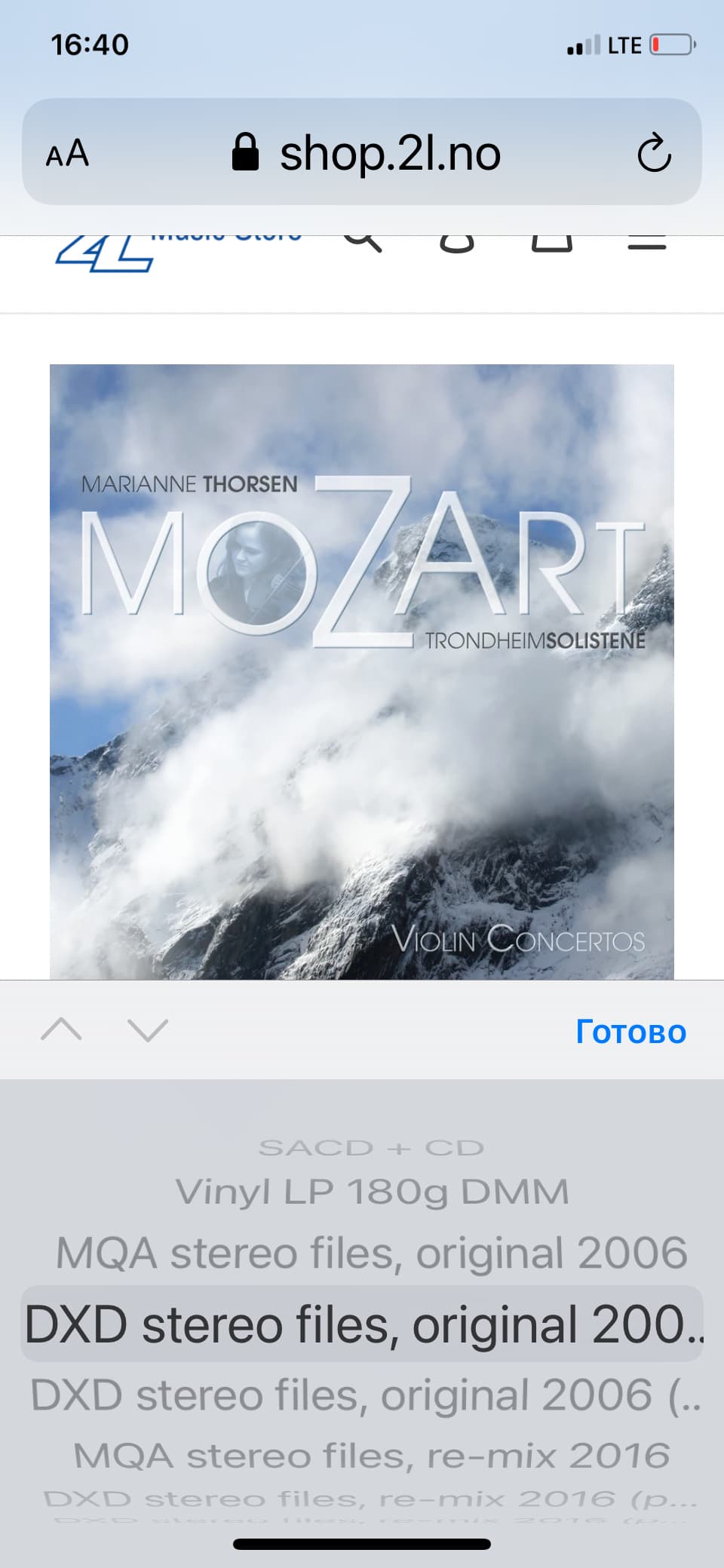724x1568 pixels.
Task: Select MQA stereo files, original 2006
Action: (x=371, y=1253)
